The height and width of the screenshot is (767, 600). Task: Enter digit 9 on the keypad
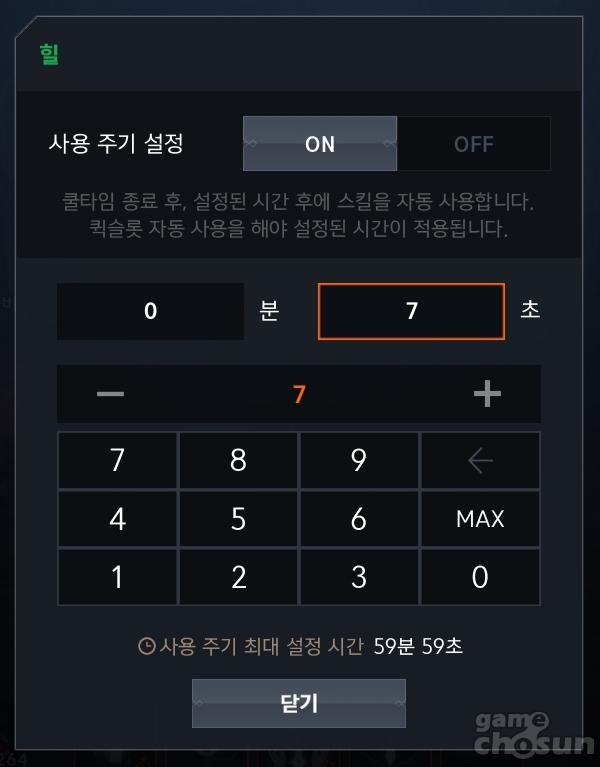click(x=359, y=460)
